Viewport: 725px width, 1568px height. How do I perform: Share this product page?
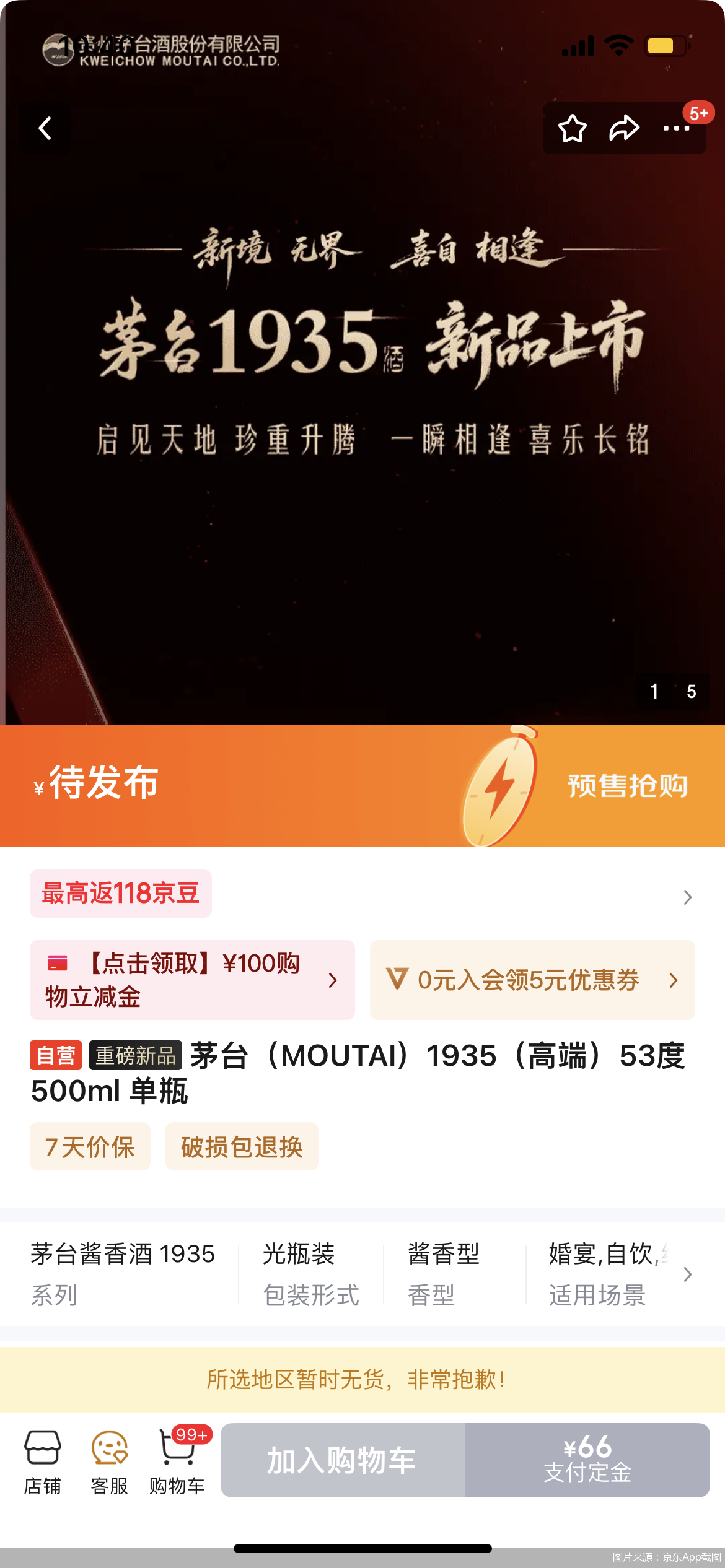coord(624,129)
